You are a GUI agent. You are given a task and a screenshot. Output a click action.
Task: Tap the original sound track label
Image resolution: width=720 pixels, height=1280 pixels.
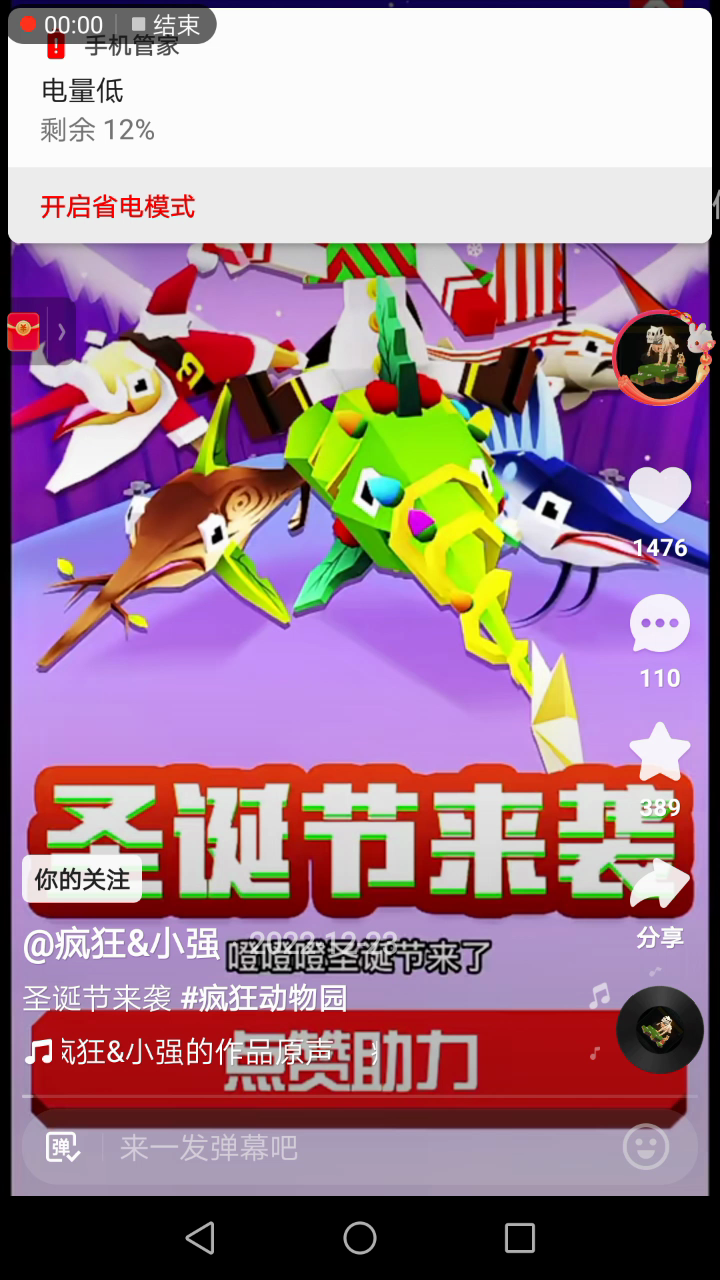coord(195,1051)
